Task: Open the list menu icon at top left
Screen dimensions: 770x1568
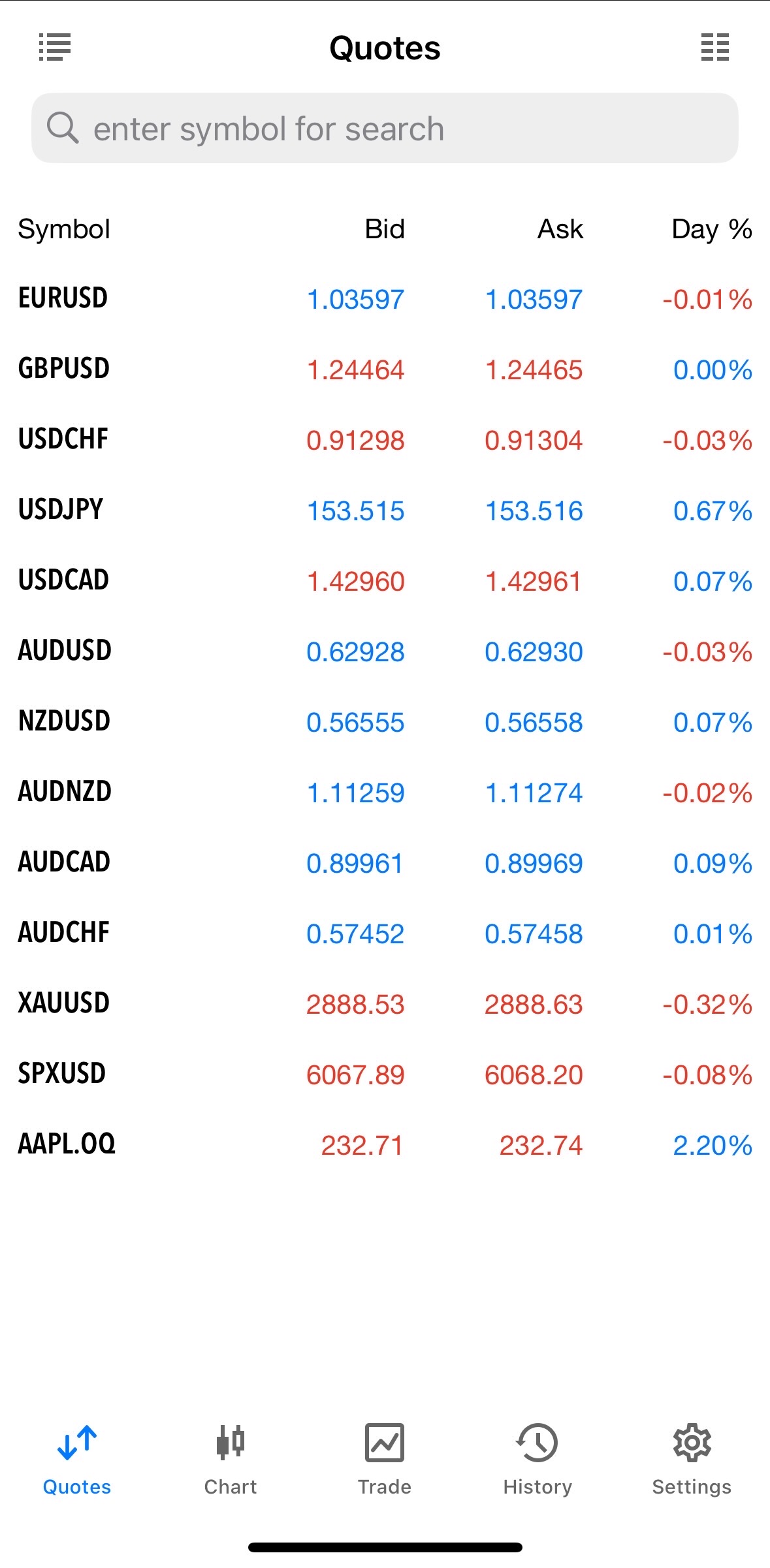Action: [55, 47]
